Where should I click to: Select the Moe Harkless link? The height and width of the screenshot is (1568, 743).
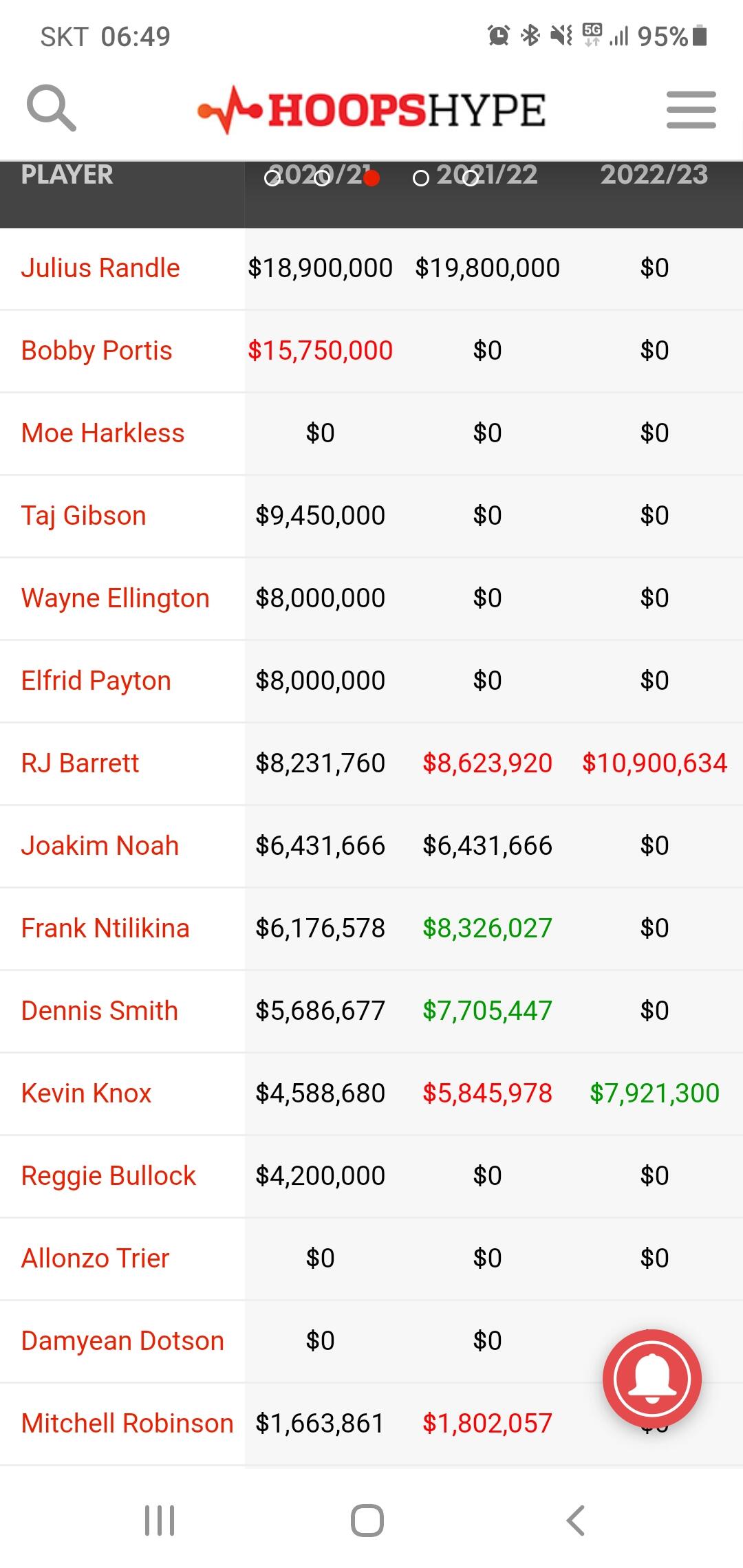(103, 433)
